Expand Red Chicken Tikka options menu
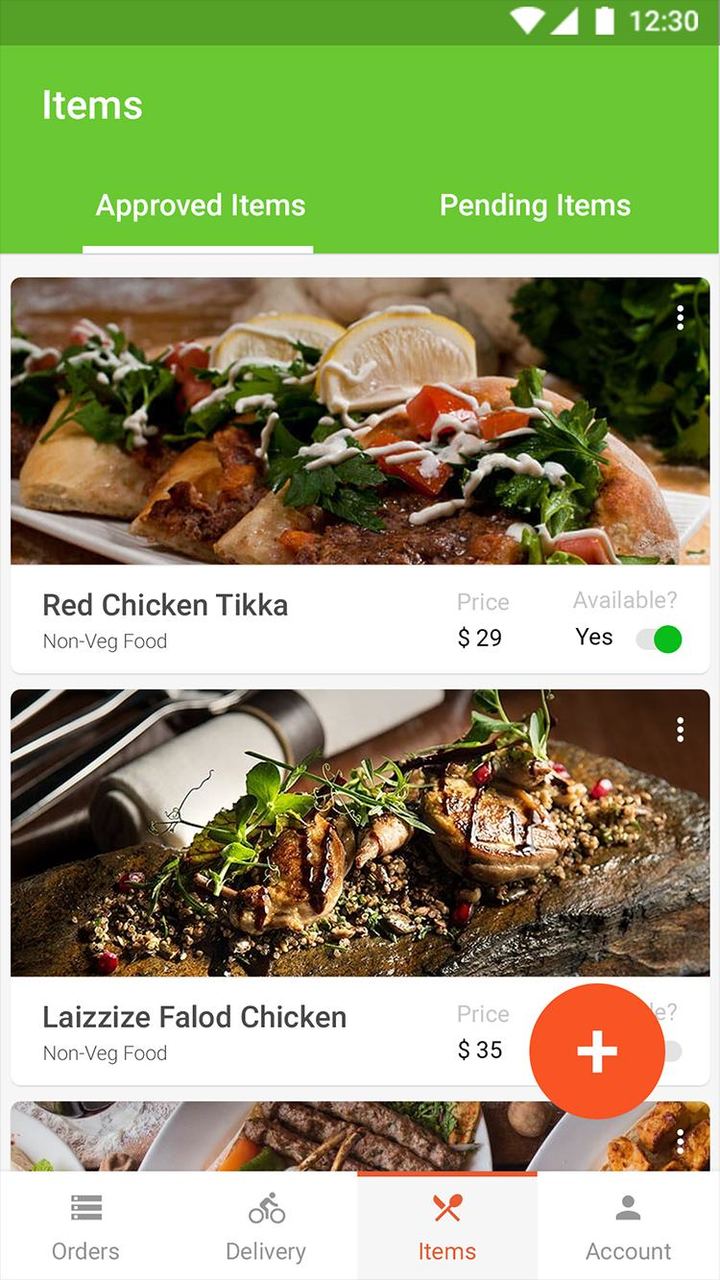Image resolution: width=720 pixels, height=1280 pixels. point(680,318)
